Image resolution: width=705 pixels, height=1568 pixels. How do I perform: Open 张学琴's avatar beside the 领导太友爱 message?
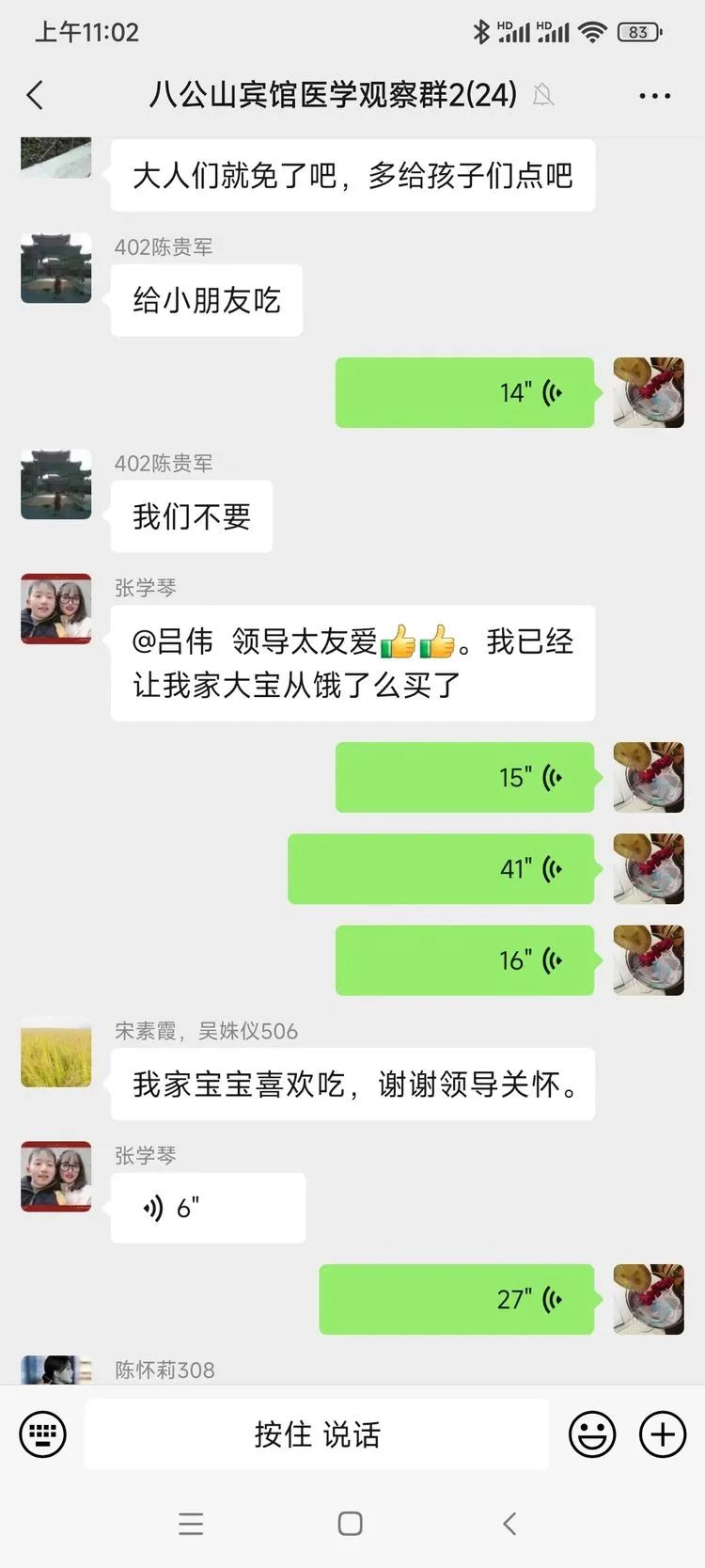click(56, 609)
